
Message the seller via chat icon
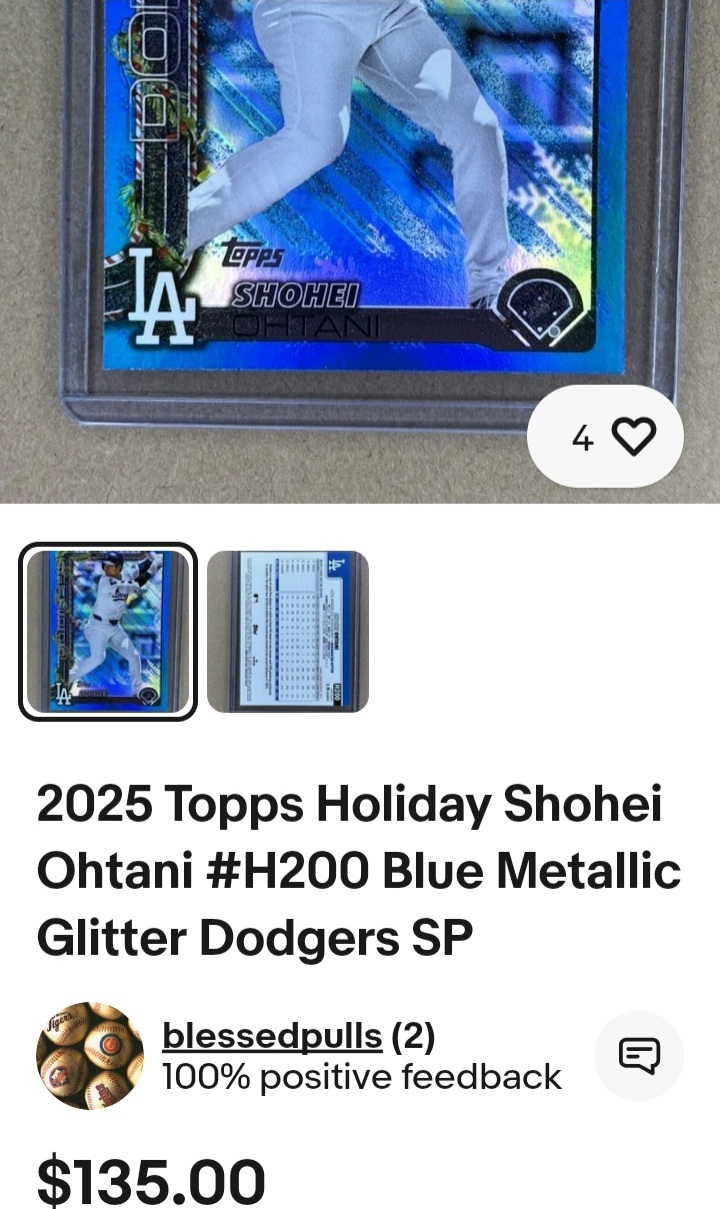pos(638,1055)
